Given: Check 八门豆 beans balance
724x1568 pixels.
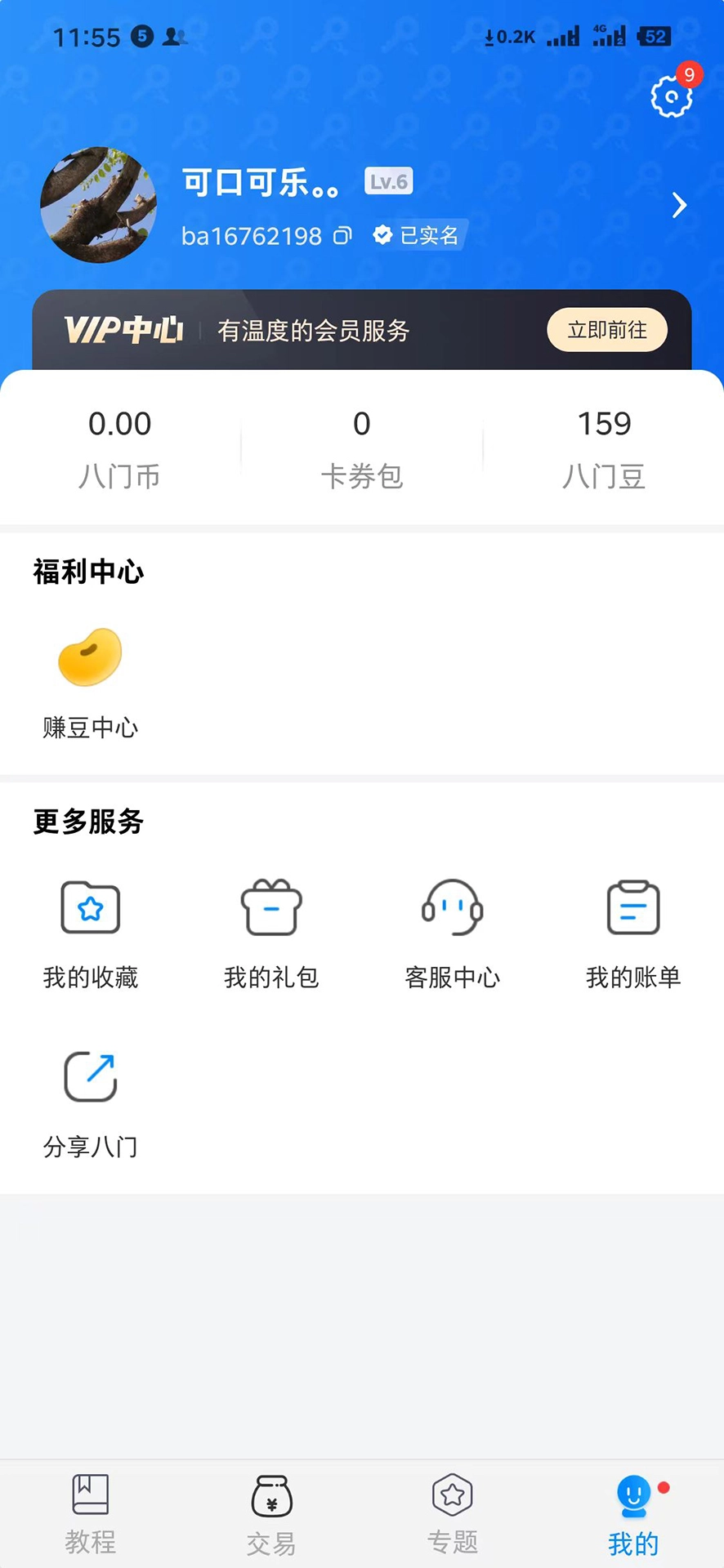Looking at the screenshot, I should pos(604,448).
